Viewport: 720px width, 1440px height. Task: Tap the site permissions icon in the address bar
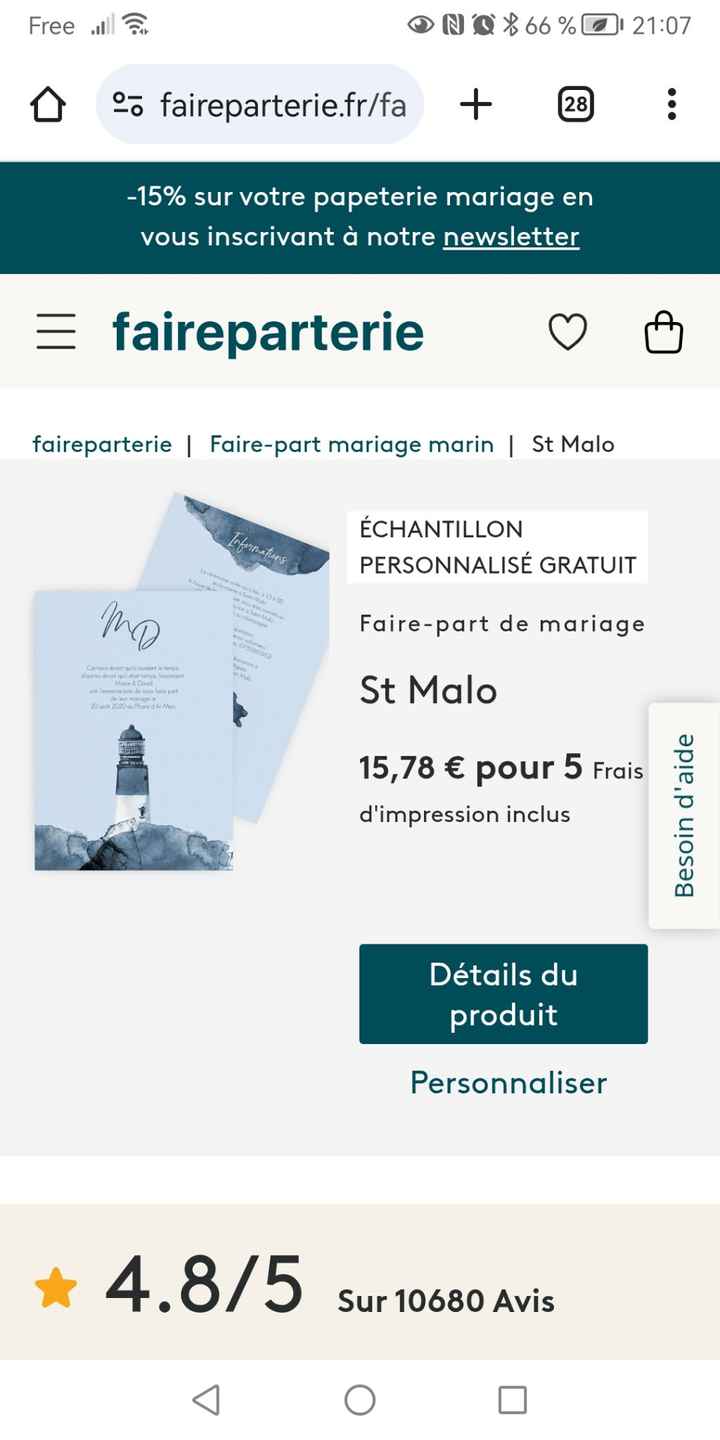(128, 103)
